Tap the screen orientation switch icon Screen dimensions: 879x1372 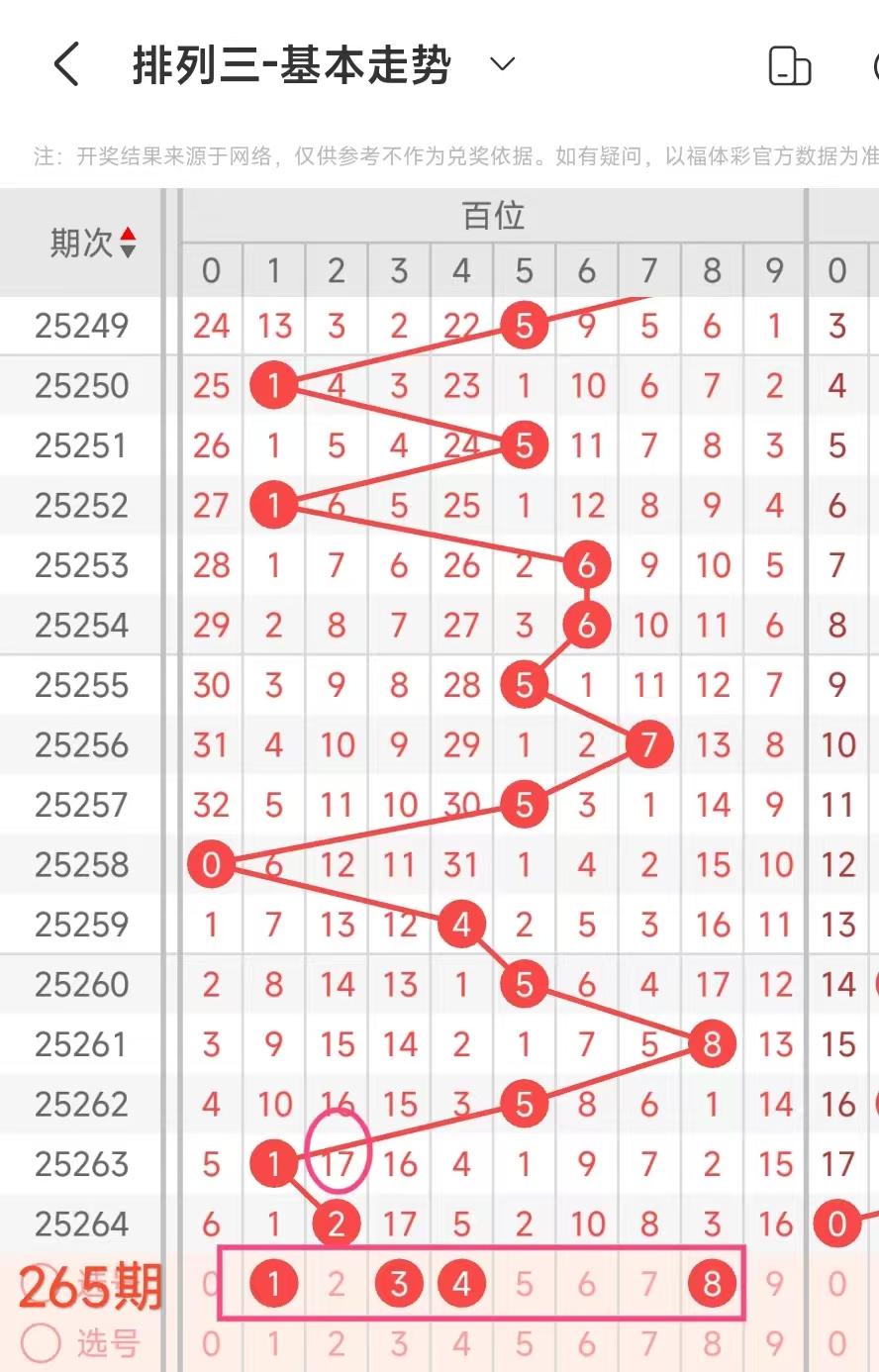tap(790, 66)
